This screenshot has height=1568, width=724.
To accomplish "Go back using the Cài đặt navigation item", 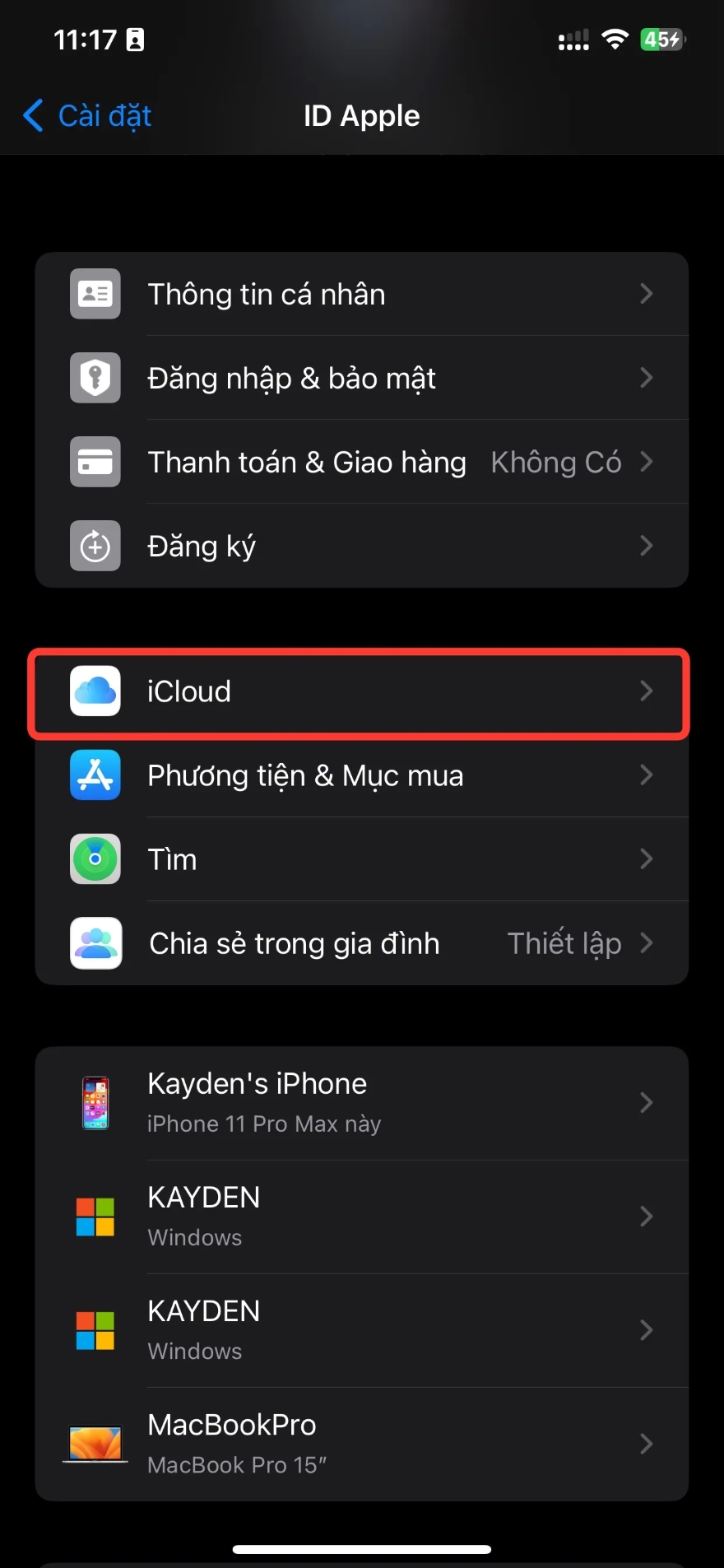I will pyautogui.click(x=86, y=115).
